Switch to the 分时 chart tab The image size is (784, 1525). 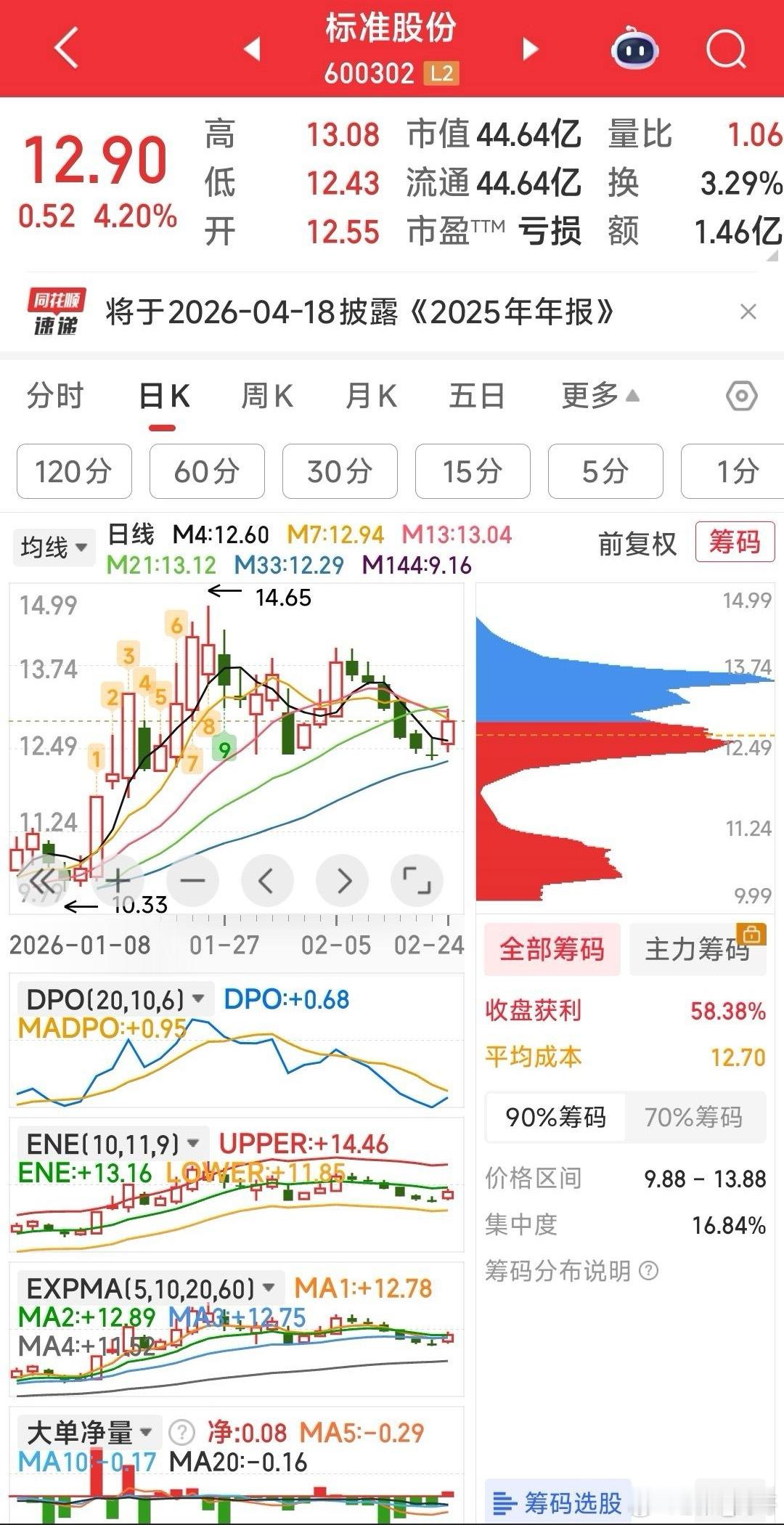(x=55, y=396)
